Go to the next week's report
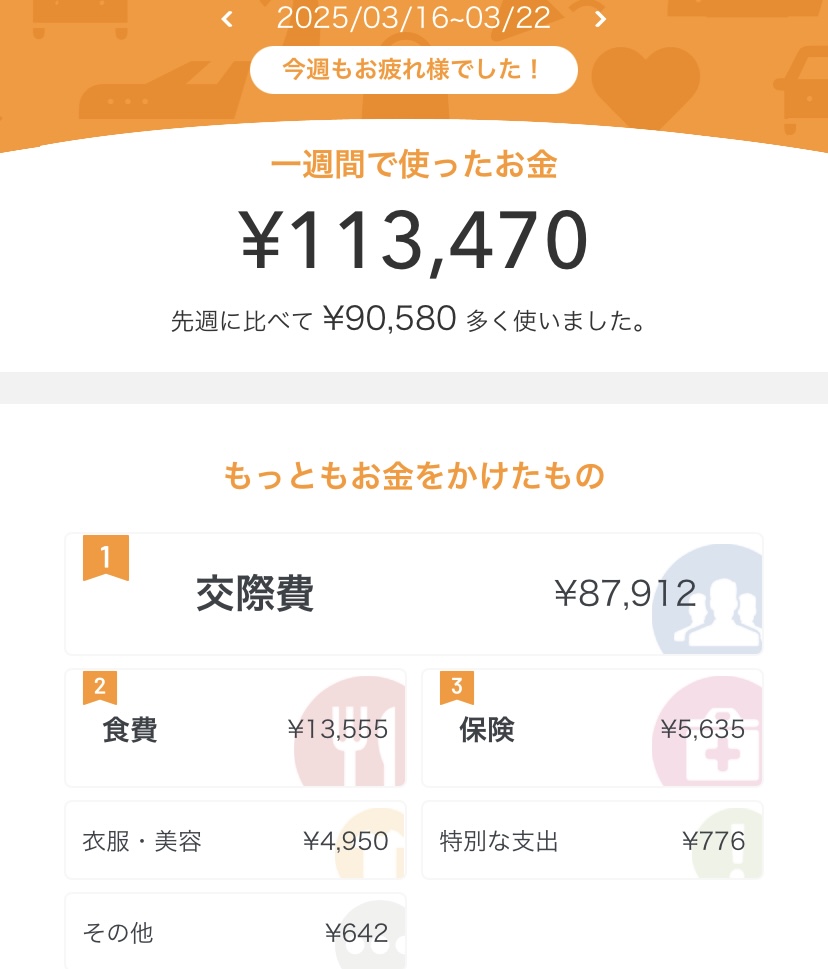Viewport: 828px width, 969px height. [600, 18]
